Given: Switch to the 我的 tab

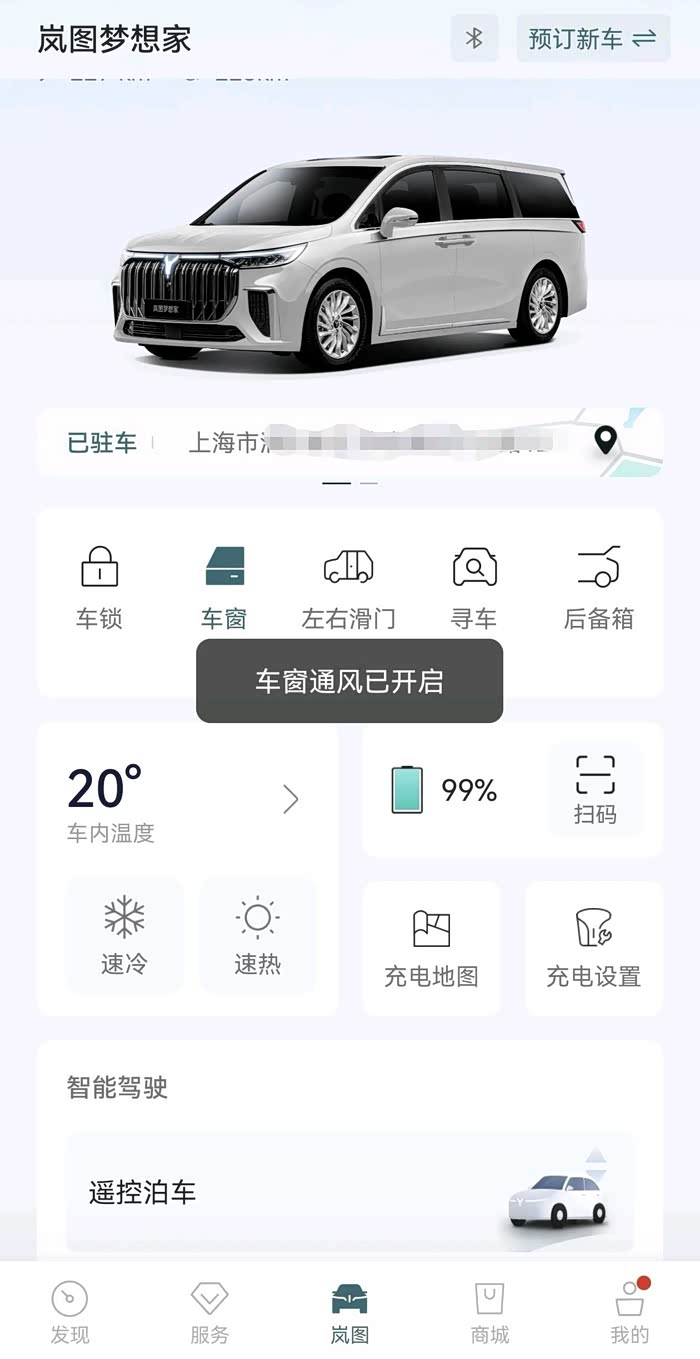Looking at the screenshot, I should (630, 1312).
